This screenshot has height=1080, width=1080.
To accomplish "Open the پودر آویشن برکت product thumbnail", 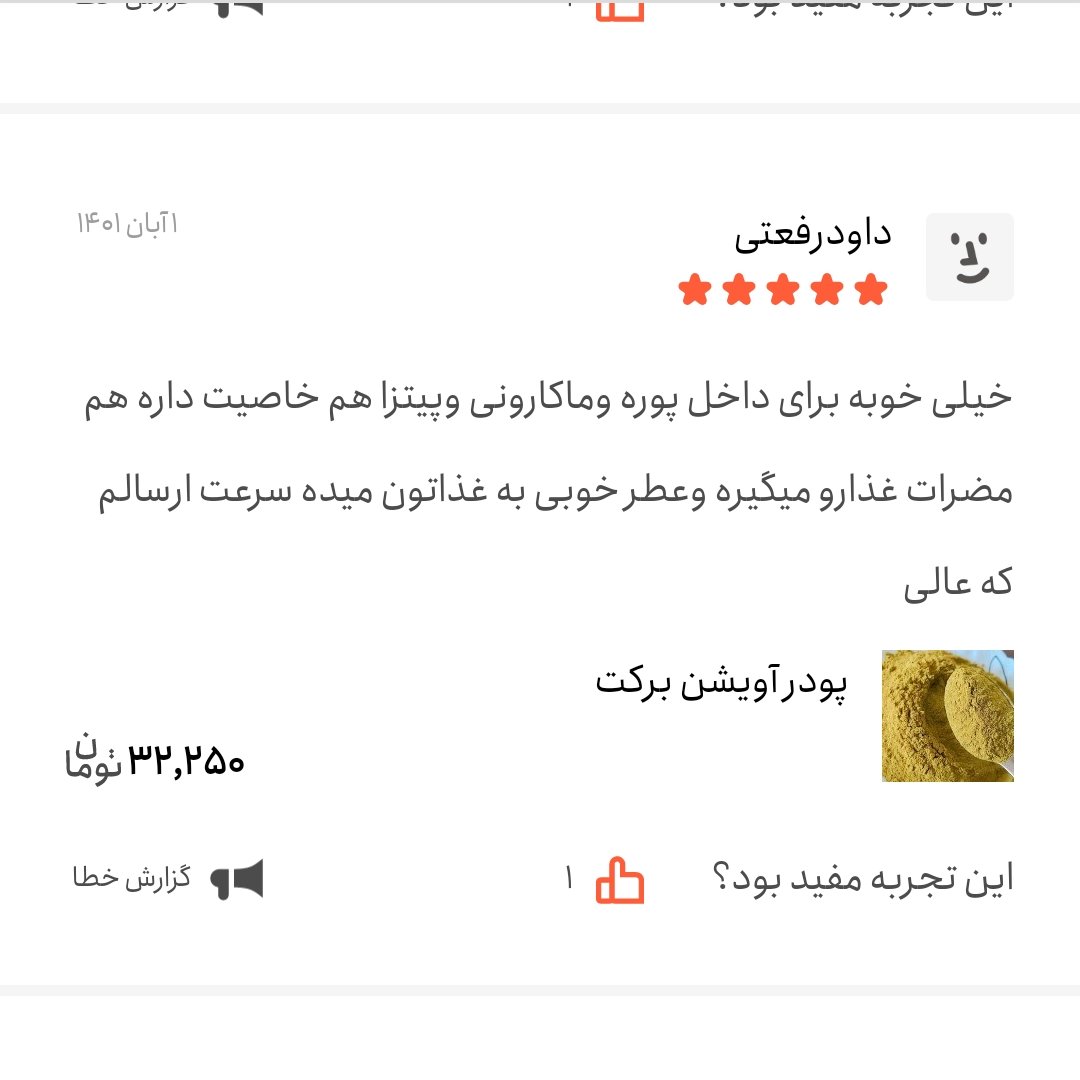I will 947,716.
